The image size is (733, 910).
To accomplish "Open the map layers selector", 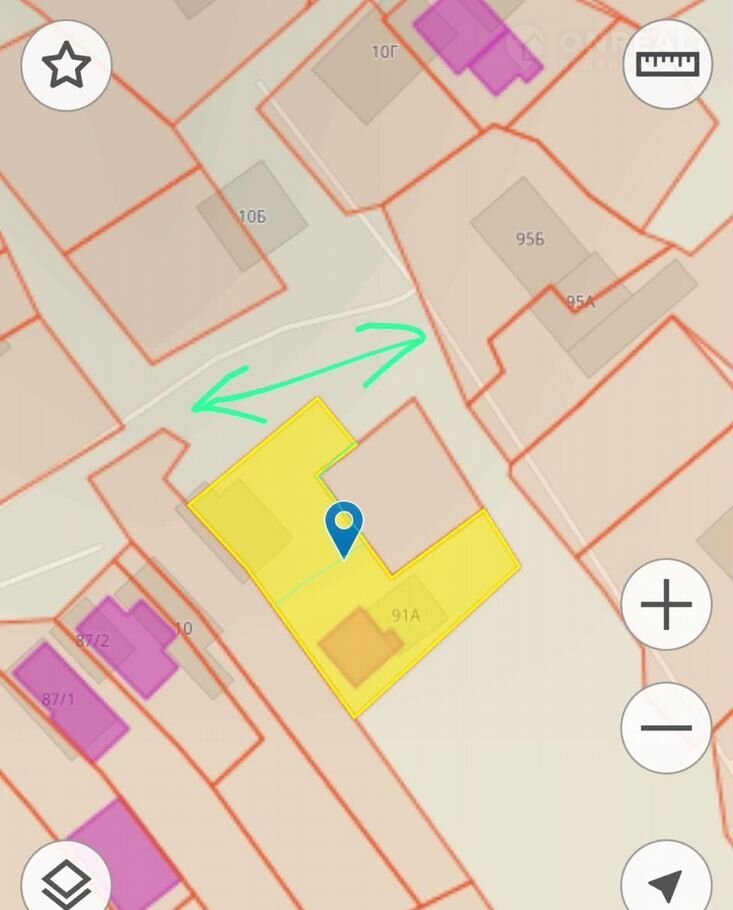I will point(66,882).
